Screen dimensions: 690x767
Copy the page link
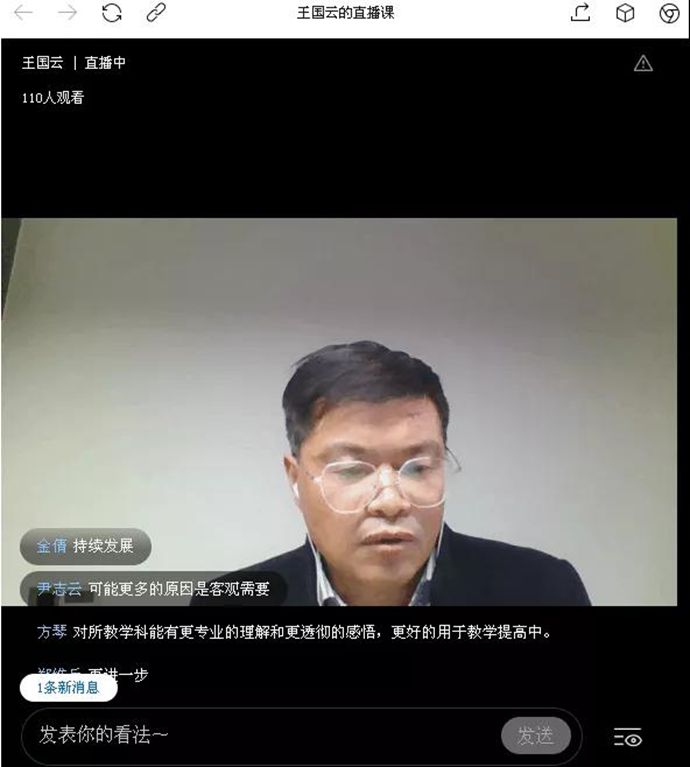click(156, 13)
